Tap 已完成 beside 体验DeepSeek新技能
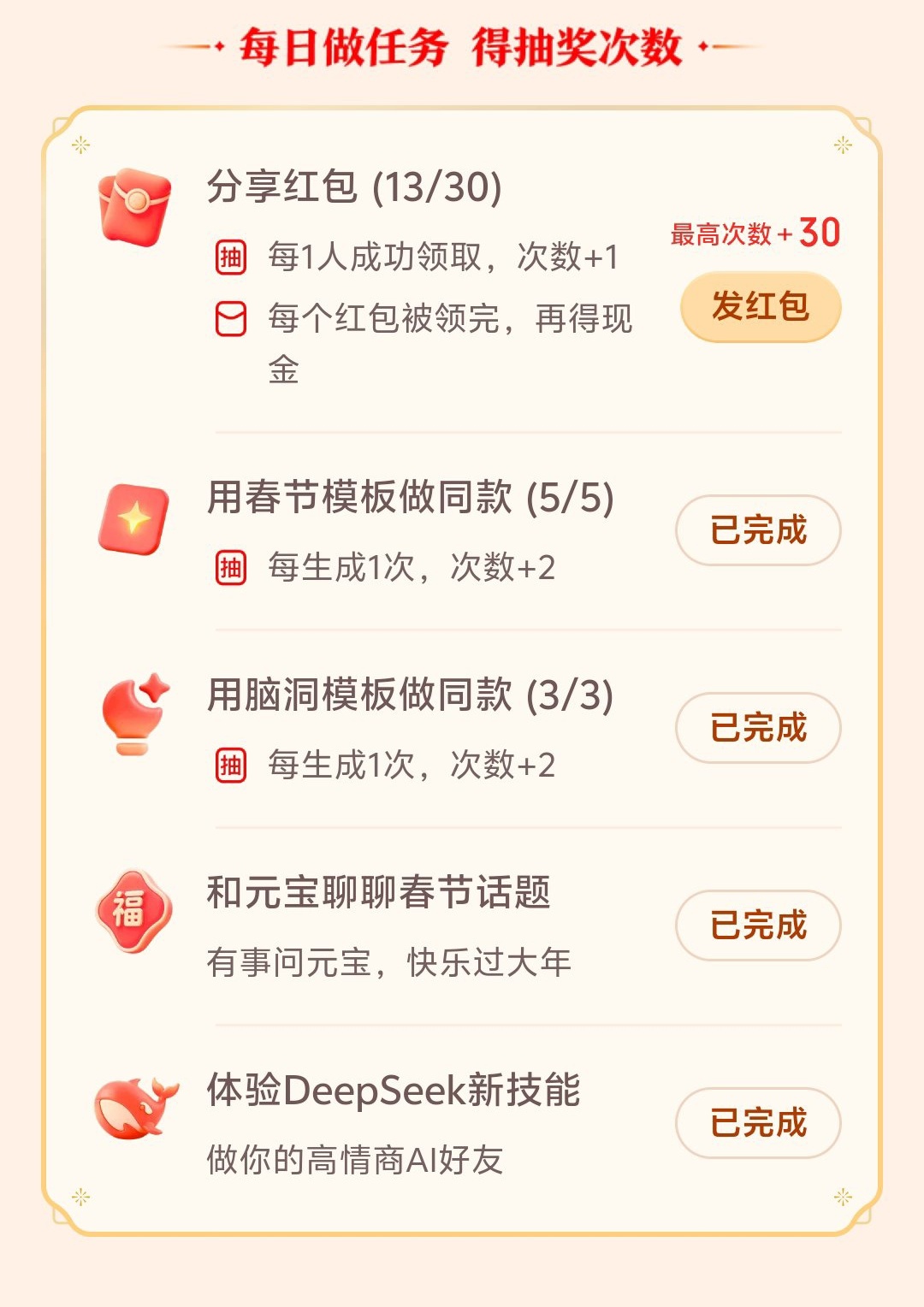The image size is (924, 1307). (758, 1123)
